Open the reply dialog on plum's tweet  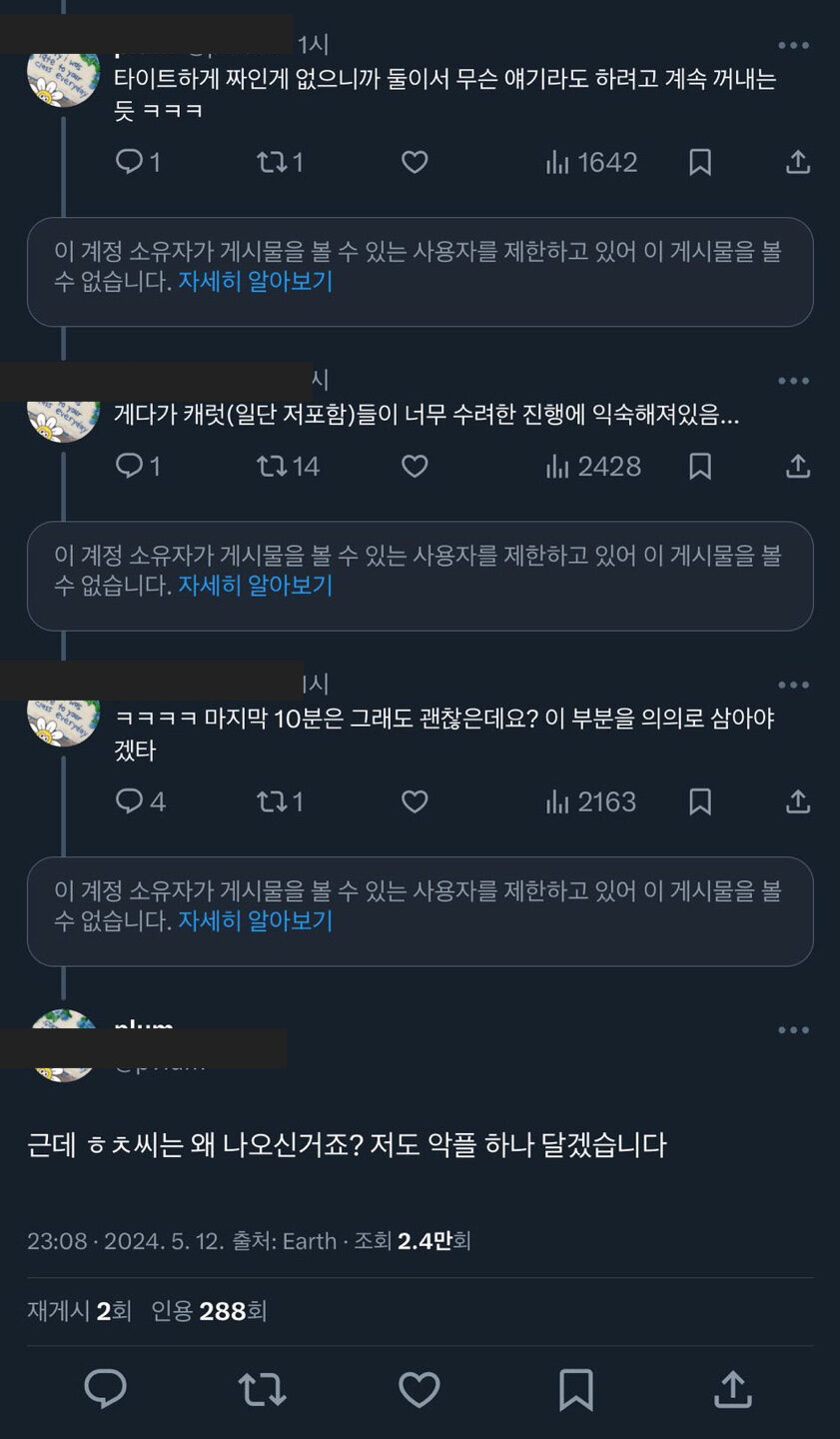click(x=106, y=1387)
